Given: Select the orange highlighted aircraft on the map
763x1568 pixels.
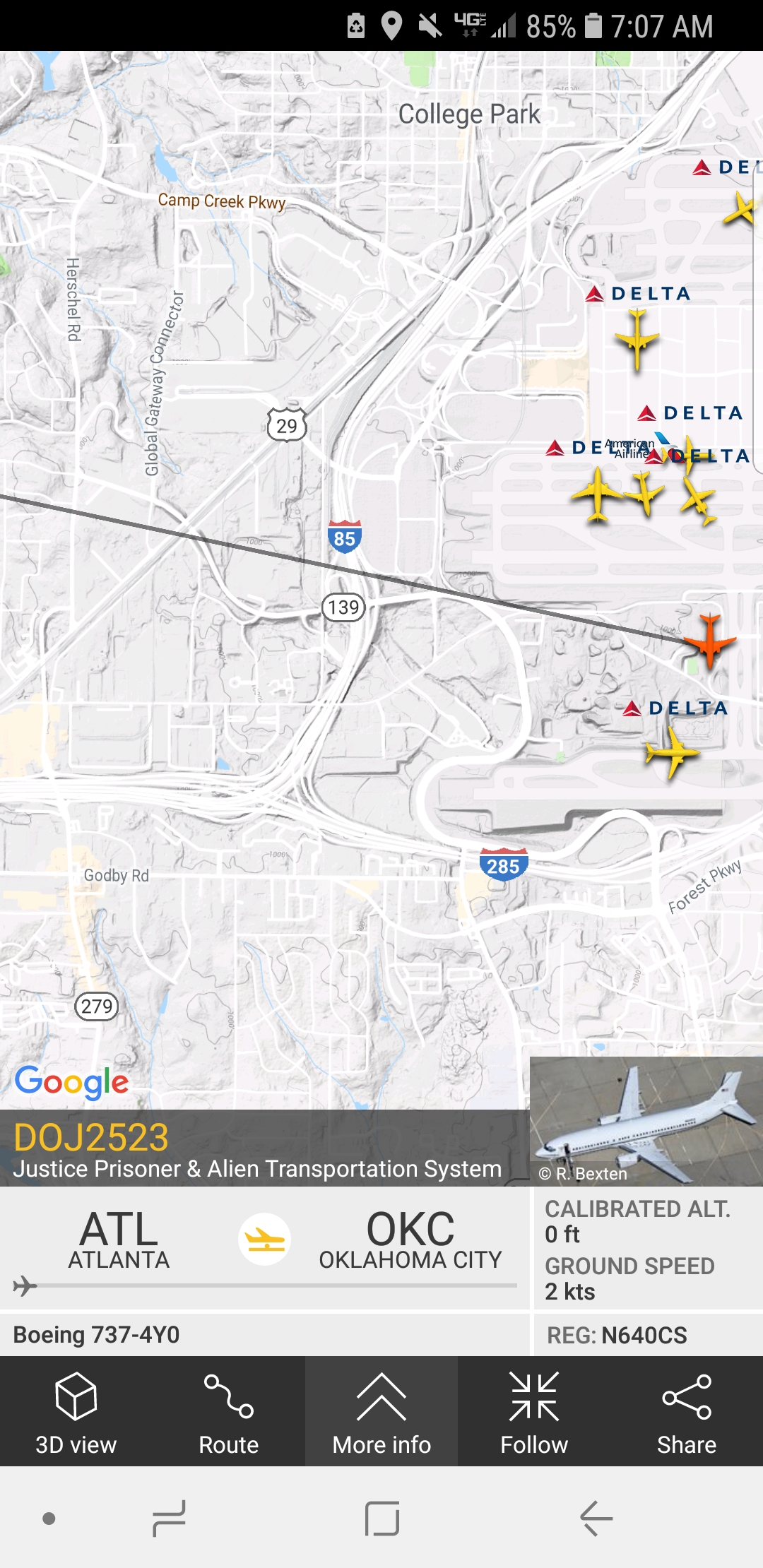Looking at the screenshot, I should point(709,640).
